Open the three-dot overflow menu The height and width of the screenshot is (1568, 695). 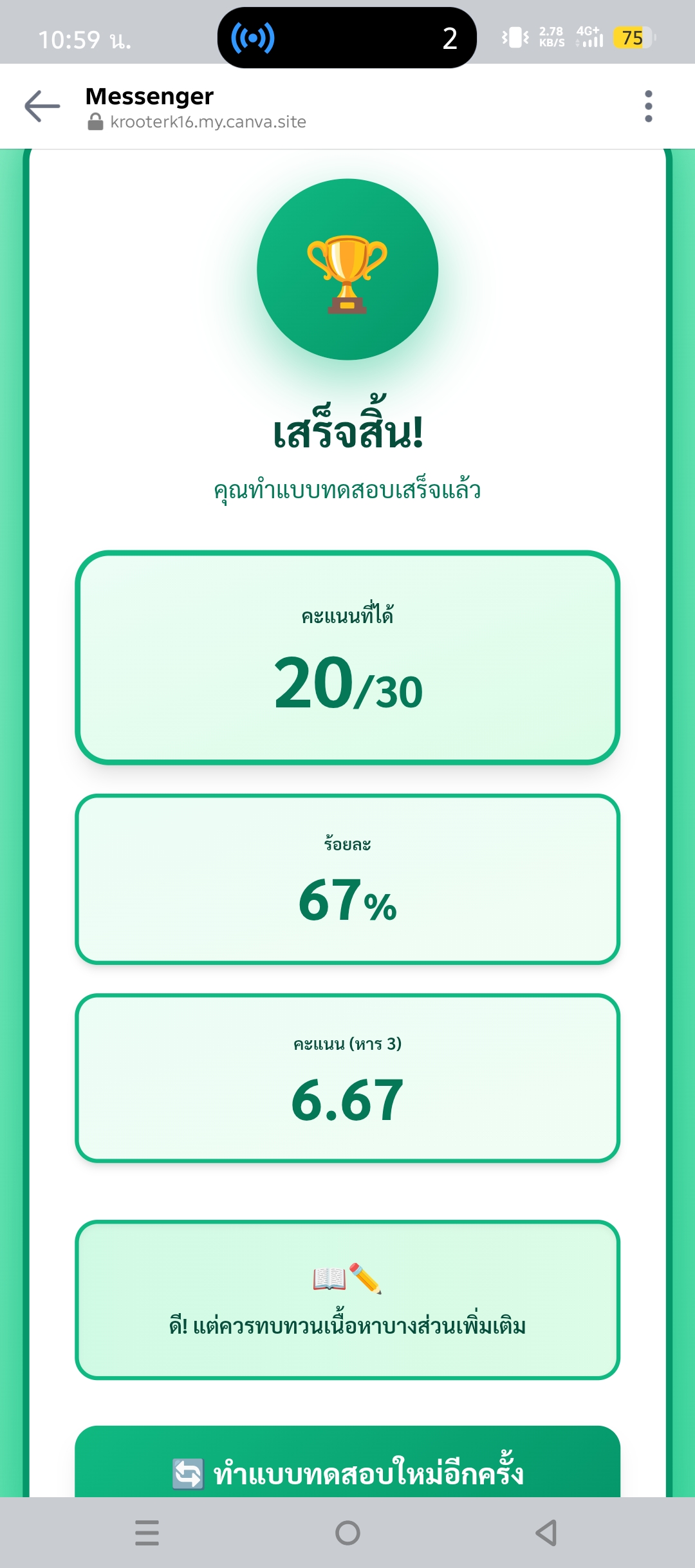point(648,106)
